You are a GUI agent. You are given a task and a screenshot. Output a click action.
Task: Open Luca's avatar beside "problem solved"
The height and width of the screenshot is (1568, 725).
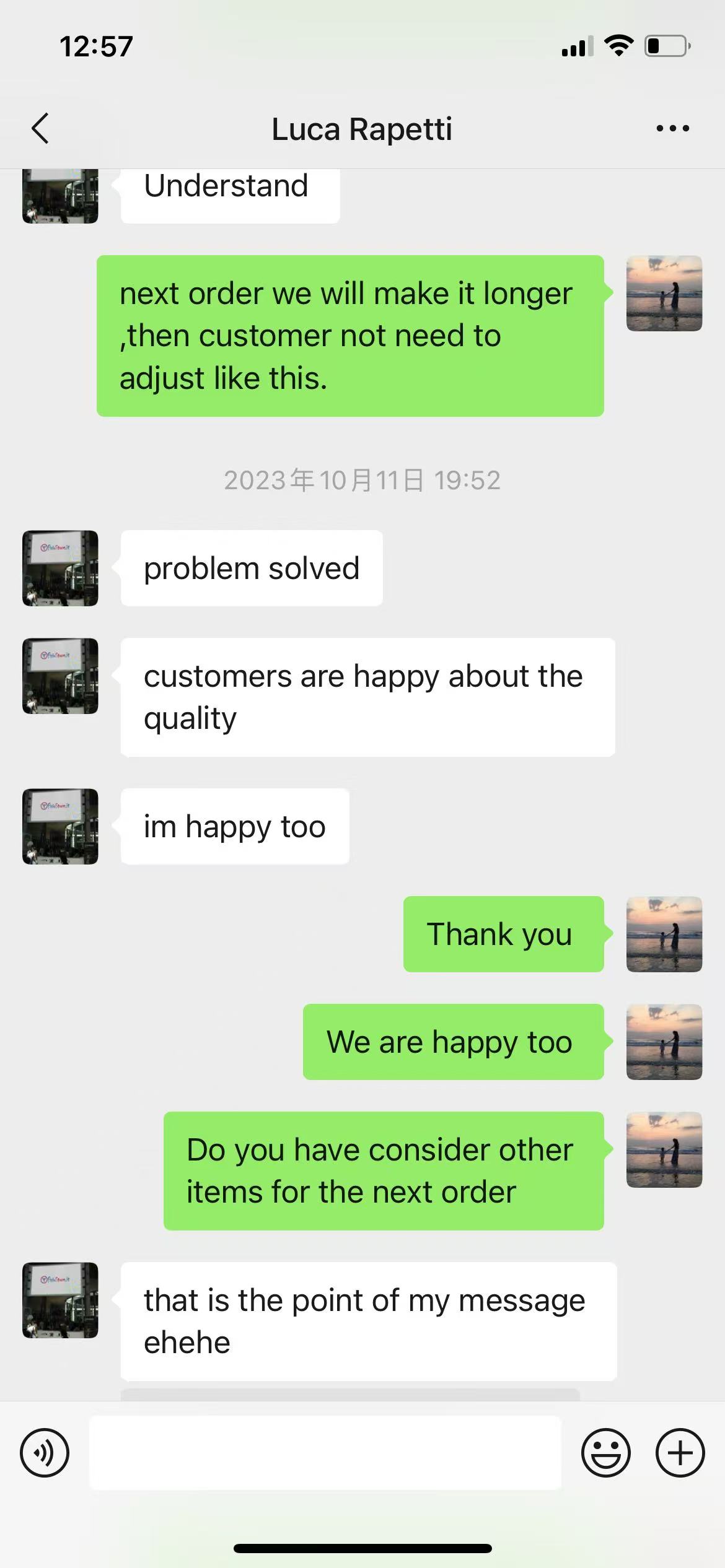tap(60, 568)
